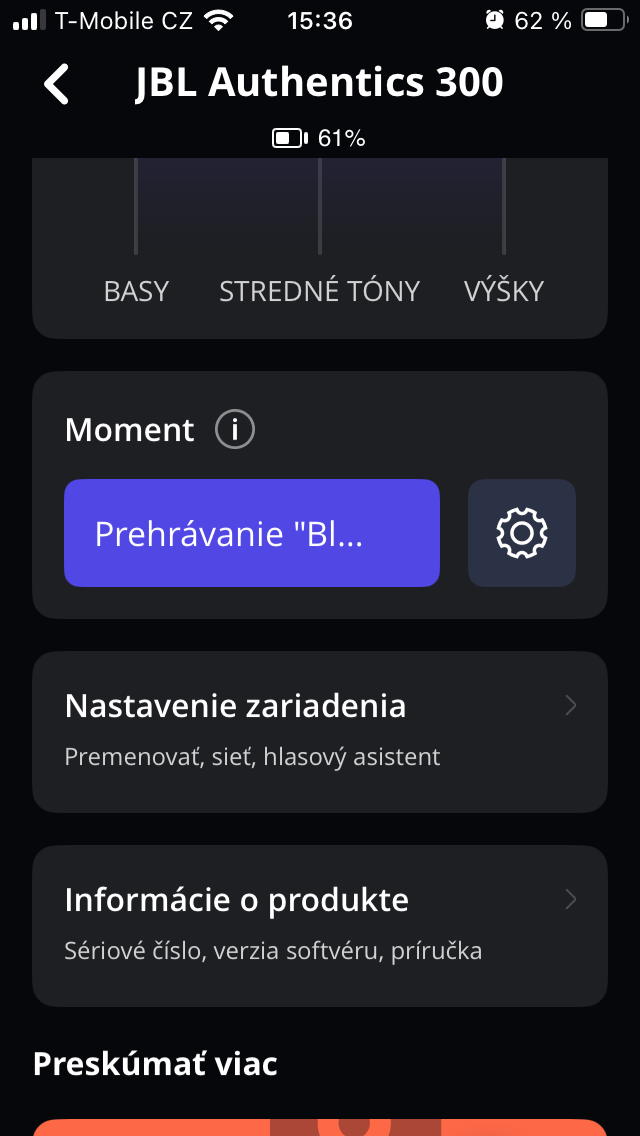
Task: Open Nastavenie zariadenia
Action: click(x=320, y=731)
